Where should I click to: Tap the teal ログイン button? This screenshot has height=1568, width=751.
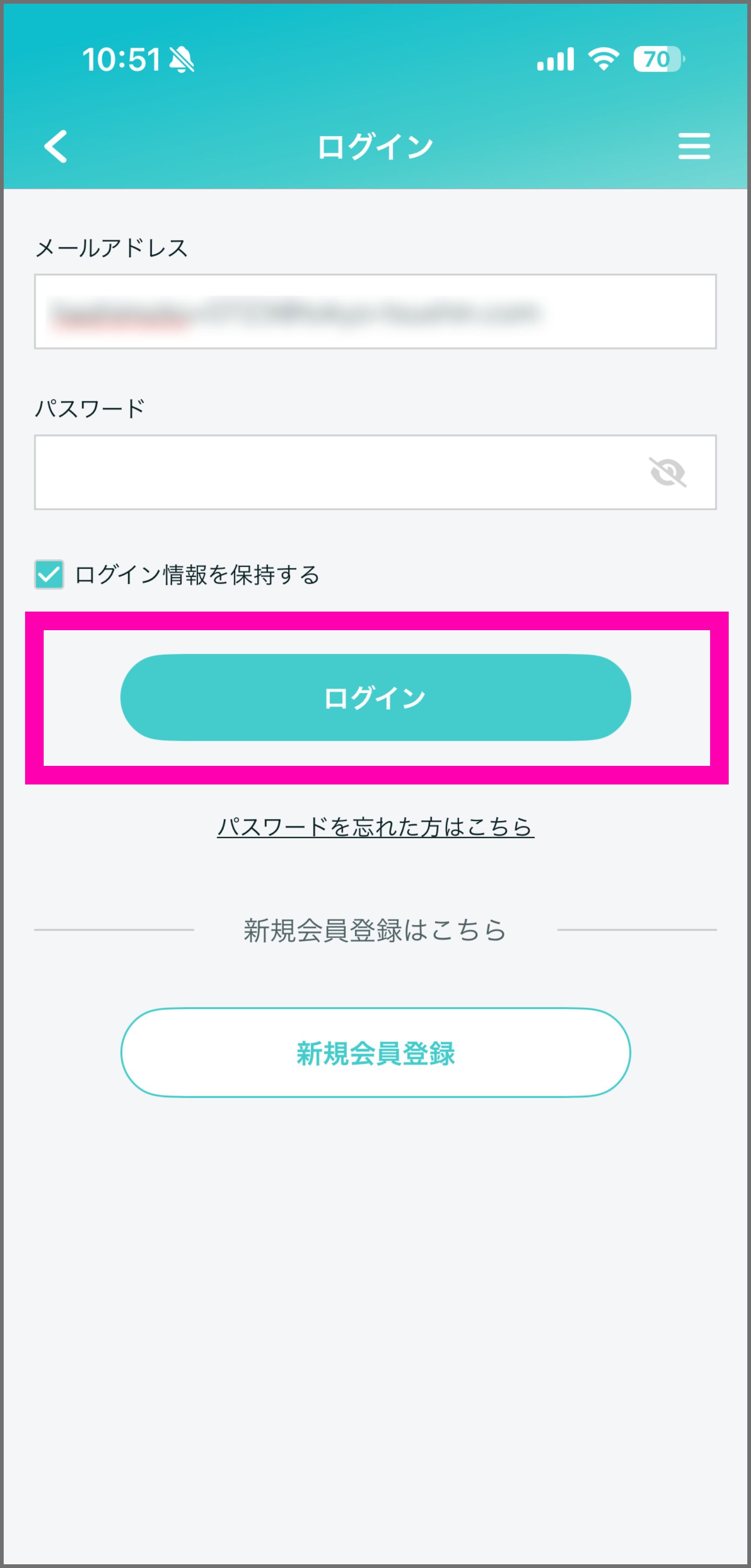[375, 698]
